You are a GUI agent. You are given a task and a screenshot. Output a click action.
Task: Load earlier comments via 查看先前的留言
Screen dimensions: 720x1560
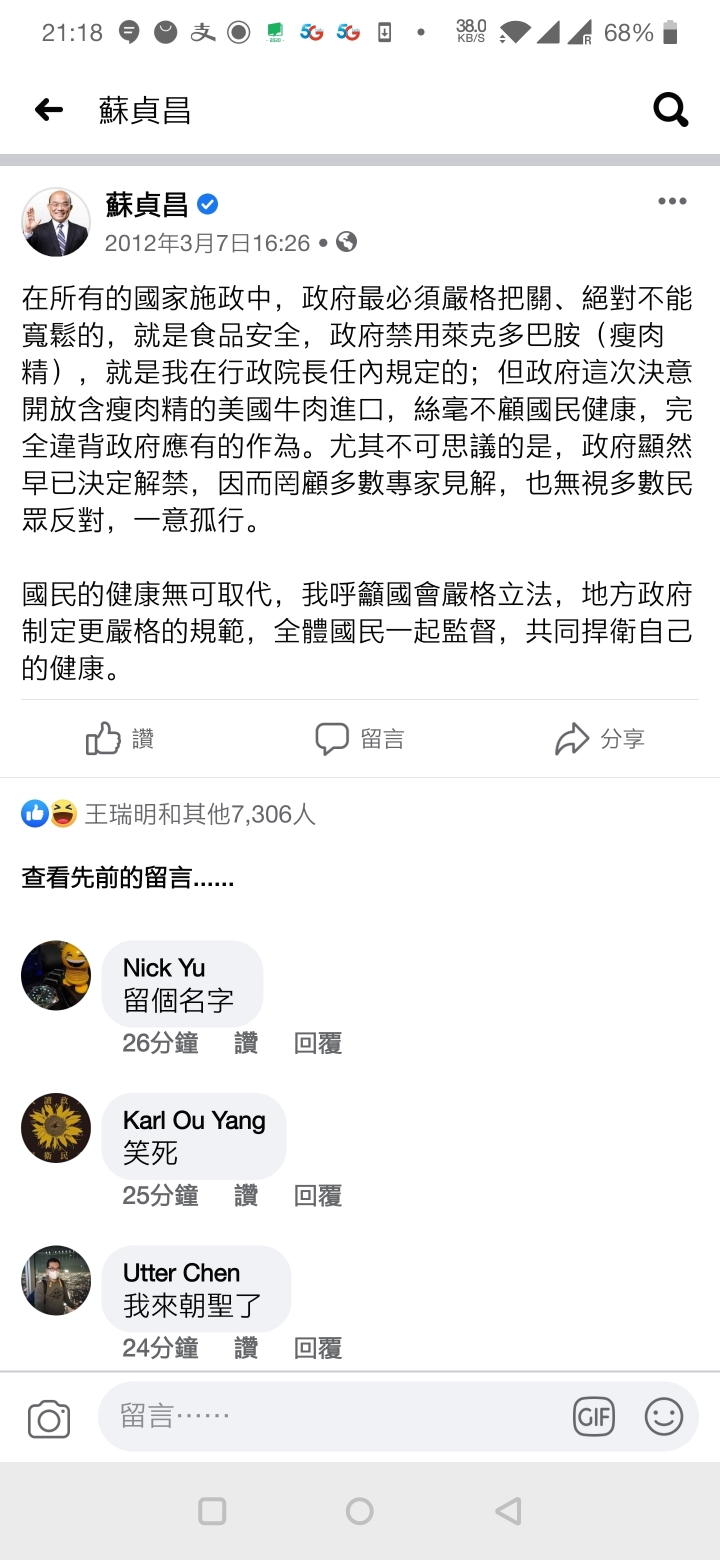[x=128, y=880]
